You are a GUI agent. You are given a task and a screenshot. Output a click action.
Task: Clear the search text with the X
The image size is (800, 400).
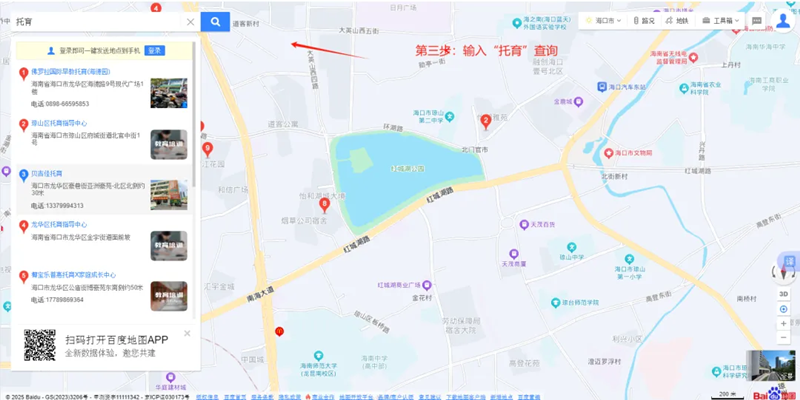(x=190, y=21)
